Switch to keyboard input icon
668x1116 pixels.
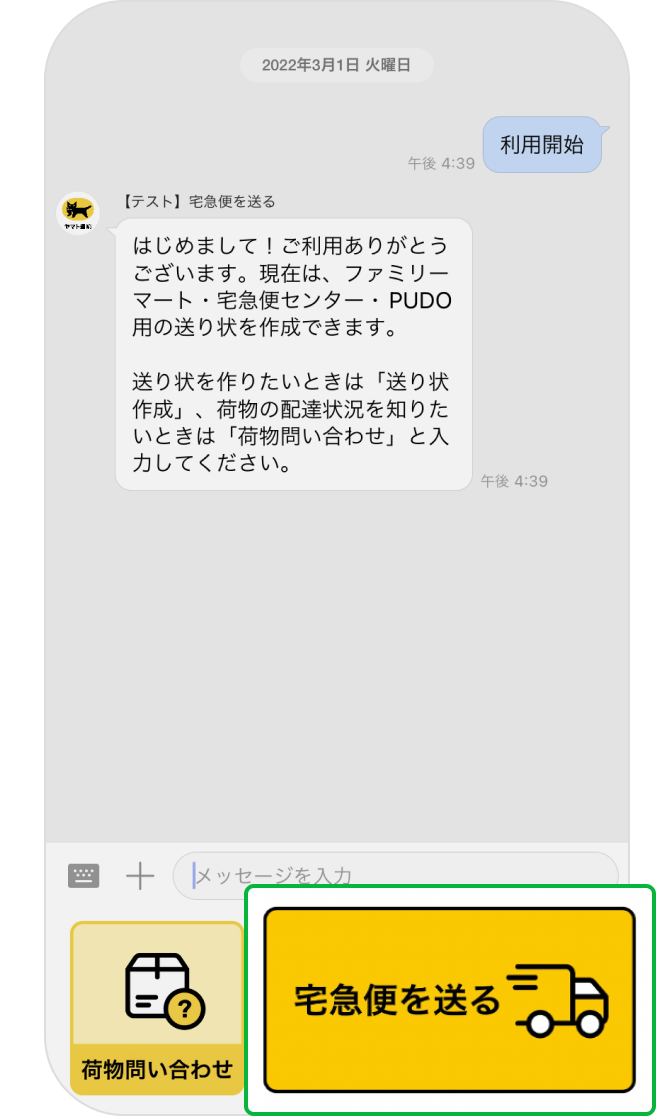(84, 876)
